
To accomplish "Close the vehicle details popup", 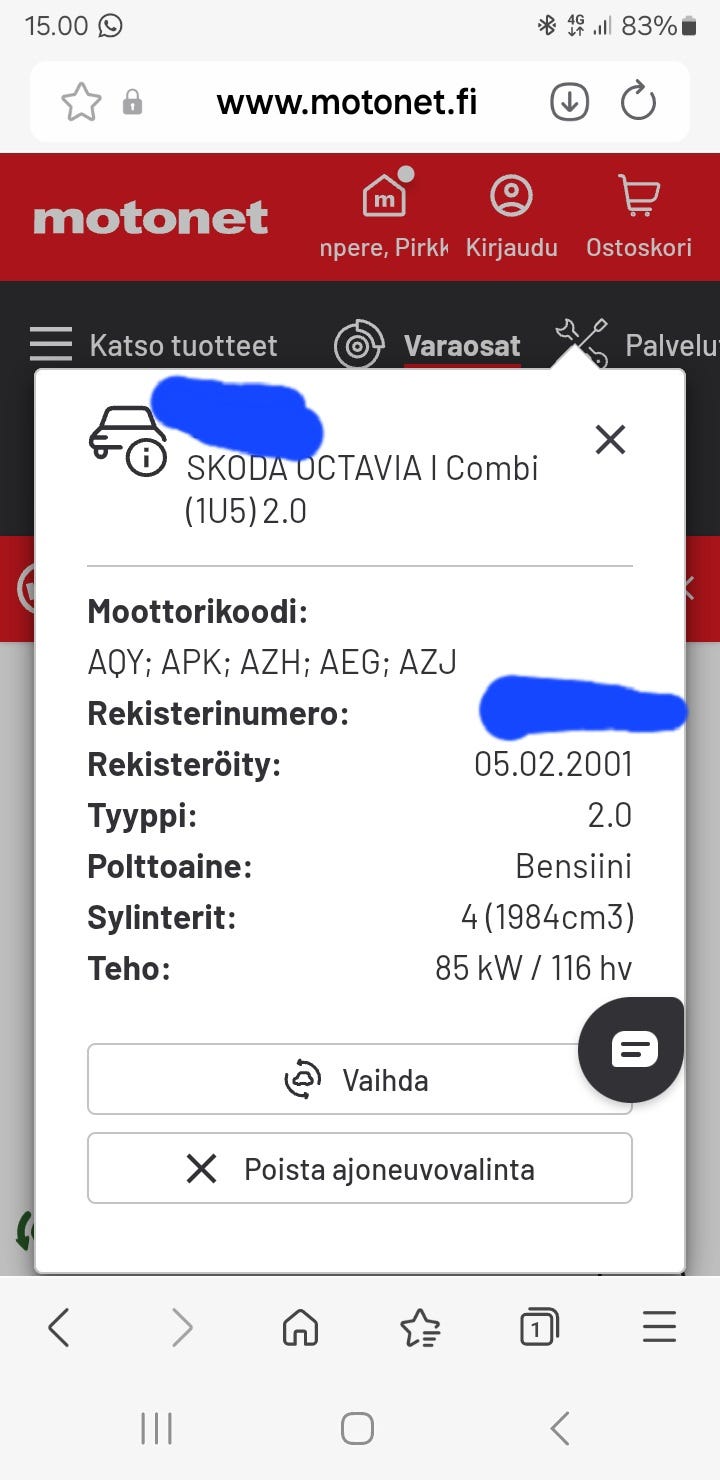I will [610, 439].
